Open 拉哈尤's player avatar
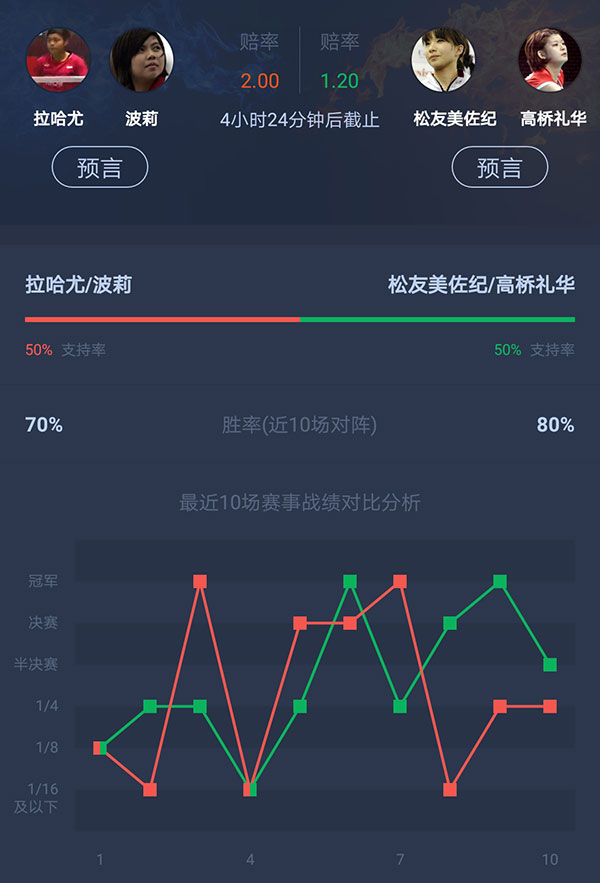600x883 pixels. (x=58, y=60)
